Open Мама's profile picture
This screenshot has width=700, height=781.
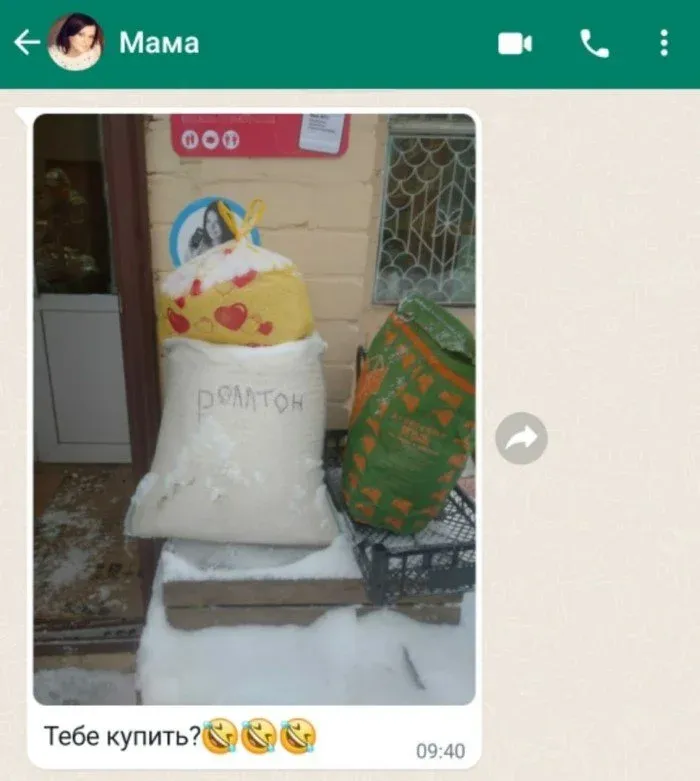[x=75, y=42]
